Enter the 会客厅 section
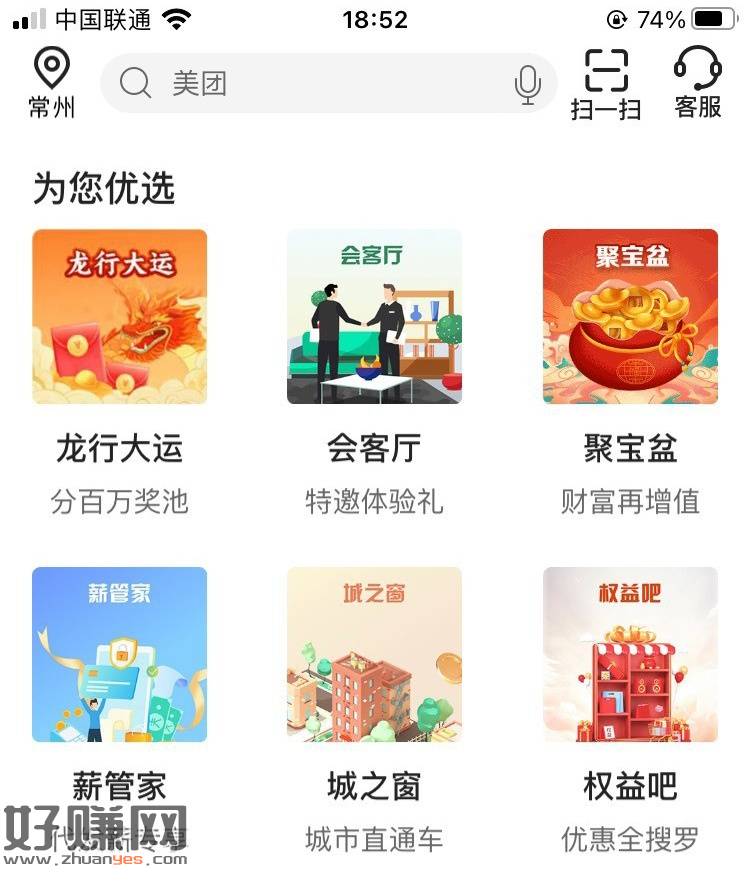The image size is (750, 883). coord(374,317)
